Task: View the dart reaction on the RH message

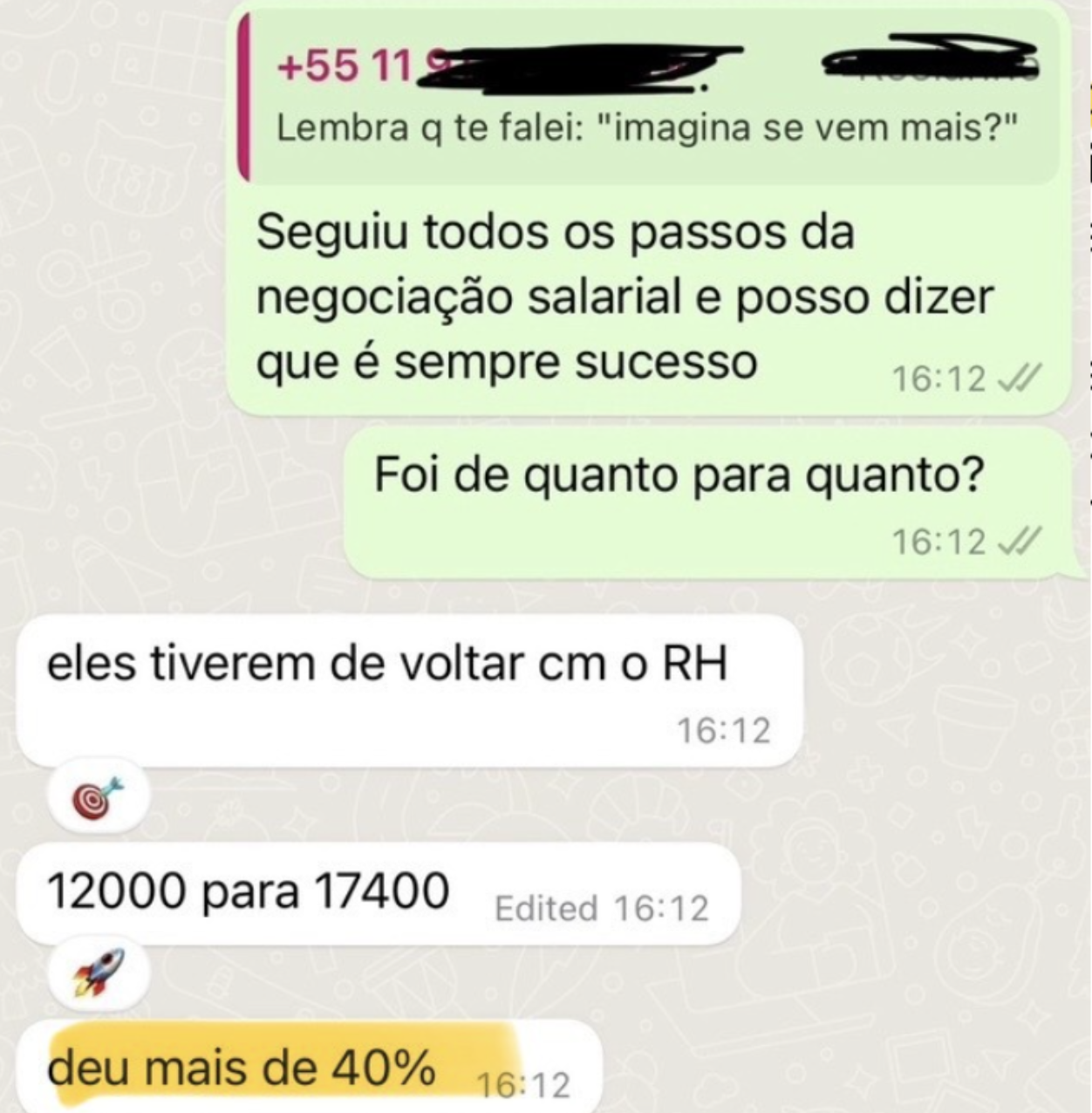Action: tap(98, 797)
